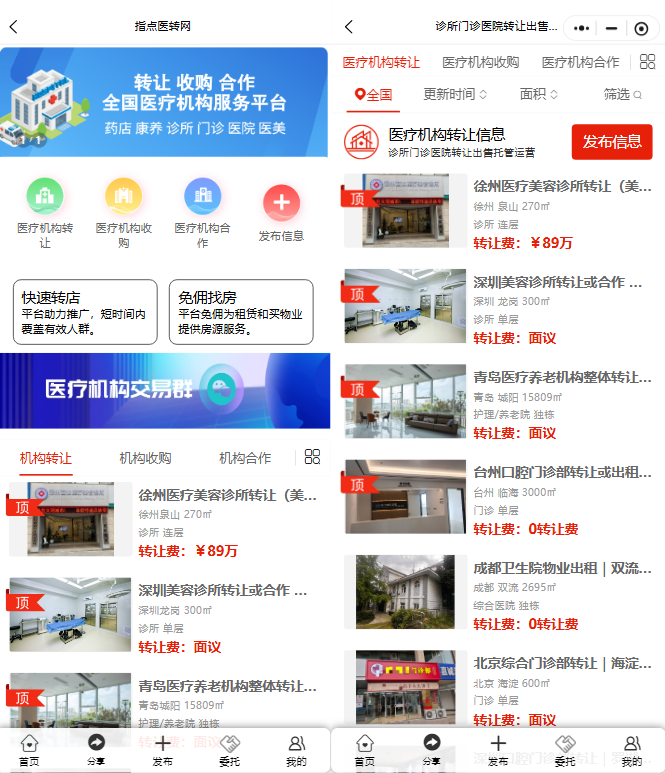Go back from the 指点医转网 page
This screenshot has height=773, width=665.
point(13,27)
